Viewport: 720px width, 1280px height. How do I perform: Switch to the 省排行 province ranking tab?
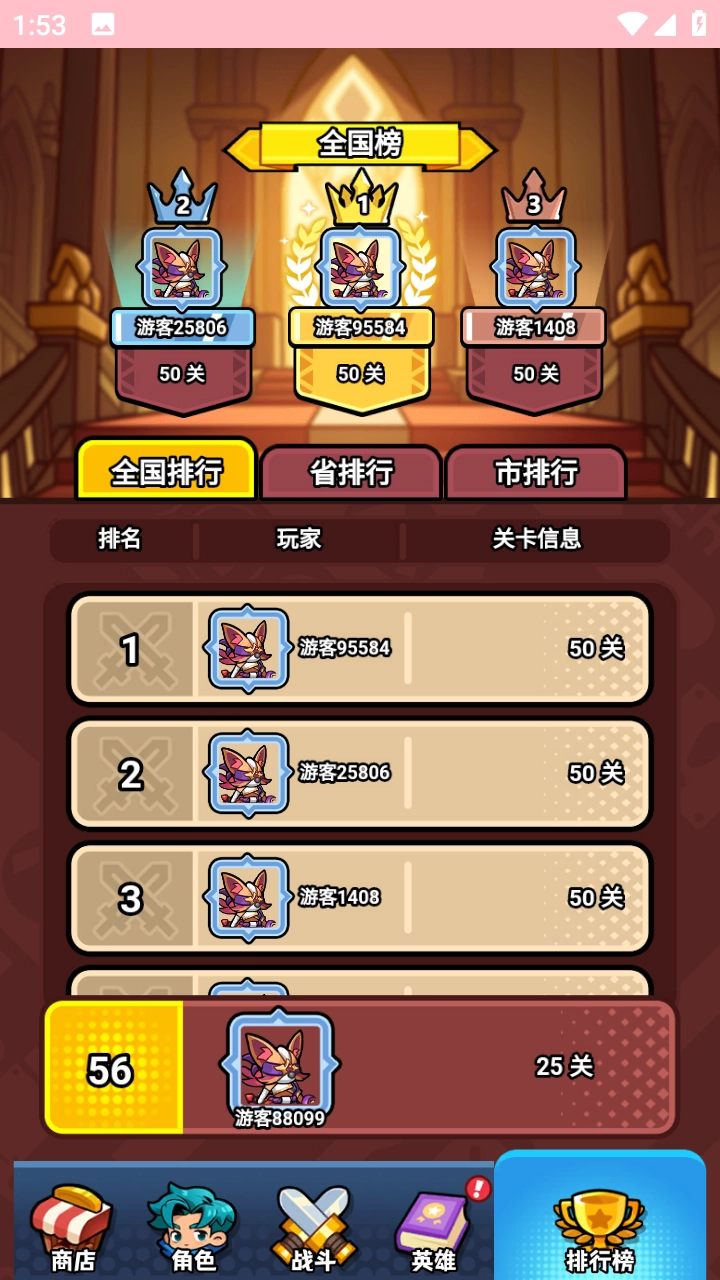(x=350, y=472)
